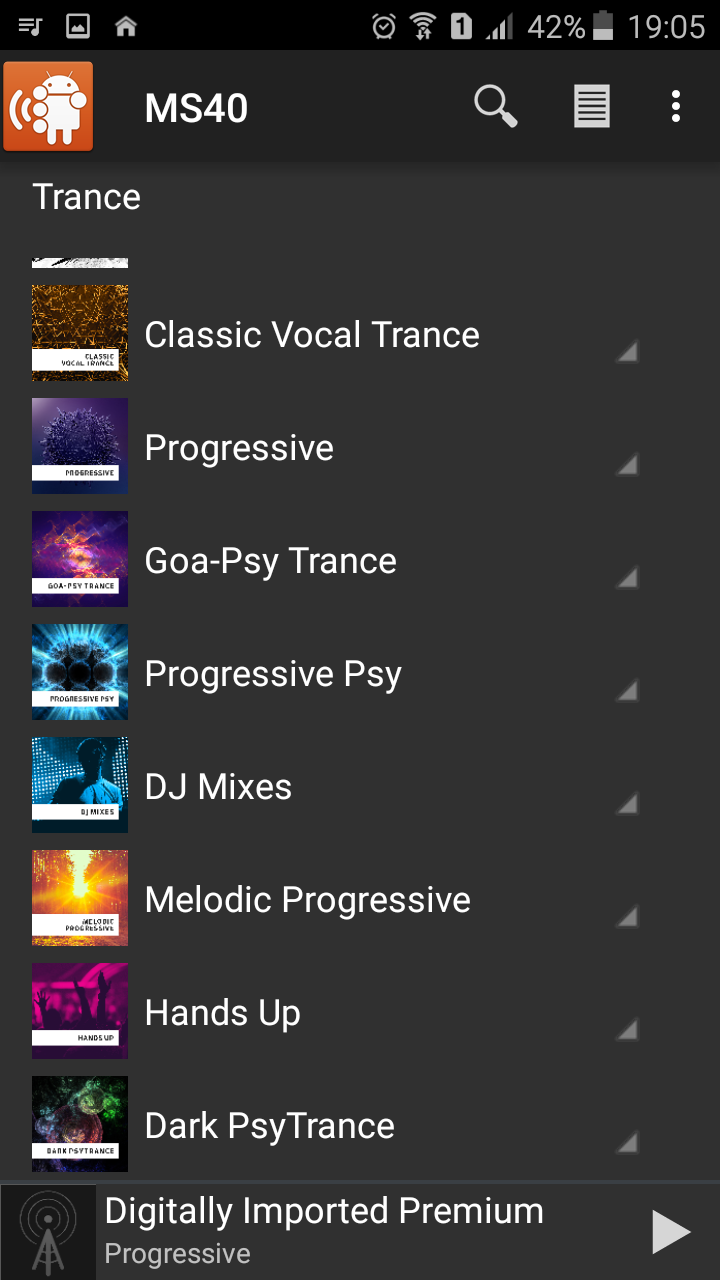Start playback with the play button
Screen dimensions: 720x1280
[670, 1231]
